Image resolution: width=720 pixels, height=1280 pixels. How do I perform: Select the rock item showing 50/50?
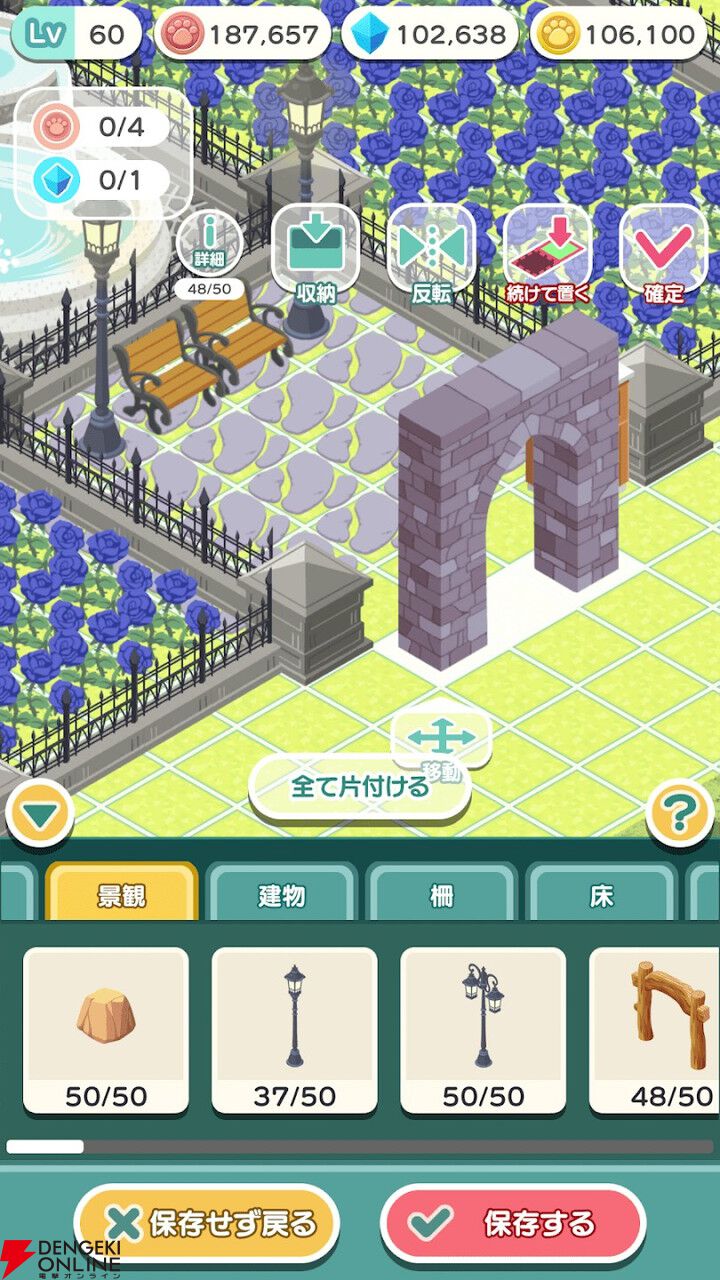[x=106, y=1030]
